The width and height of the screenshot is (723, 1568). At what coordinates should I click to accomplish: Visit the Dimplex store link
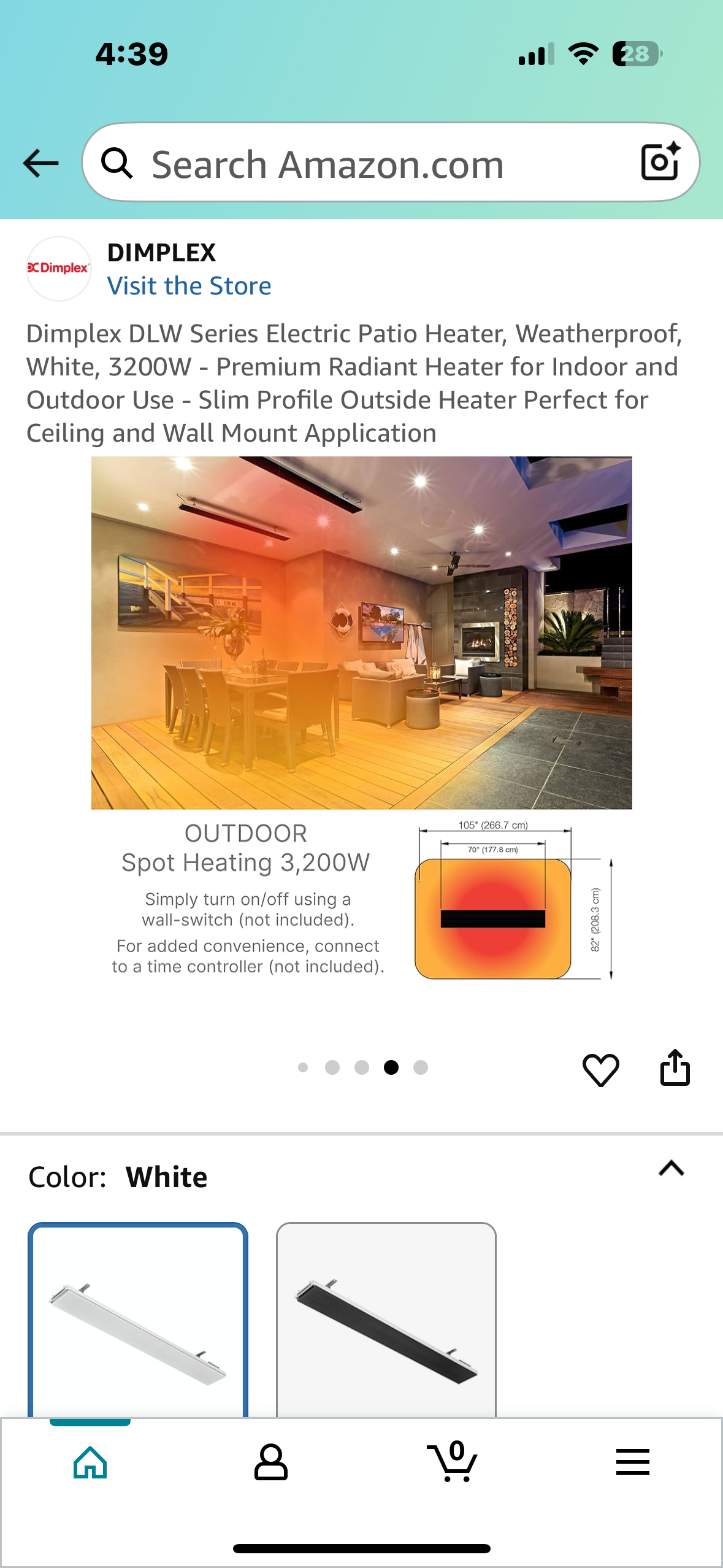[x=189, y=286]
